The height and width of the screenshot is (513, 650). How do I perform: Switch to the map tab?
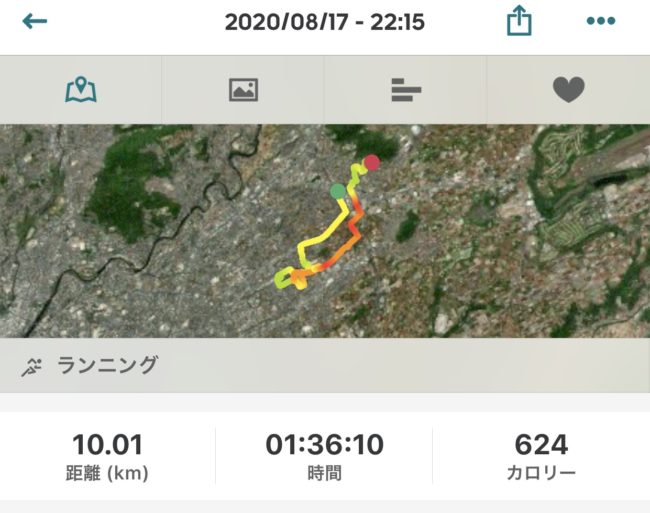80,90
